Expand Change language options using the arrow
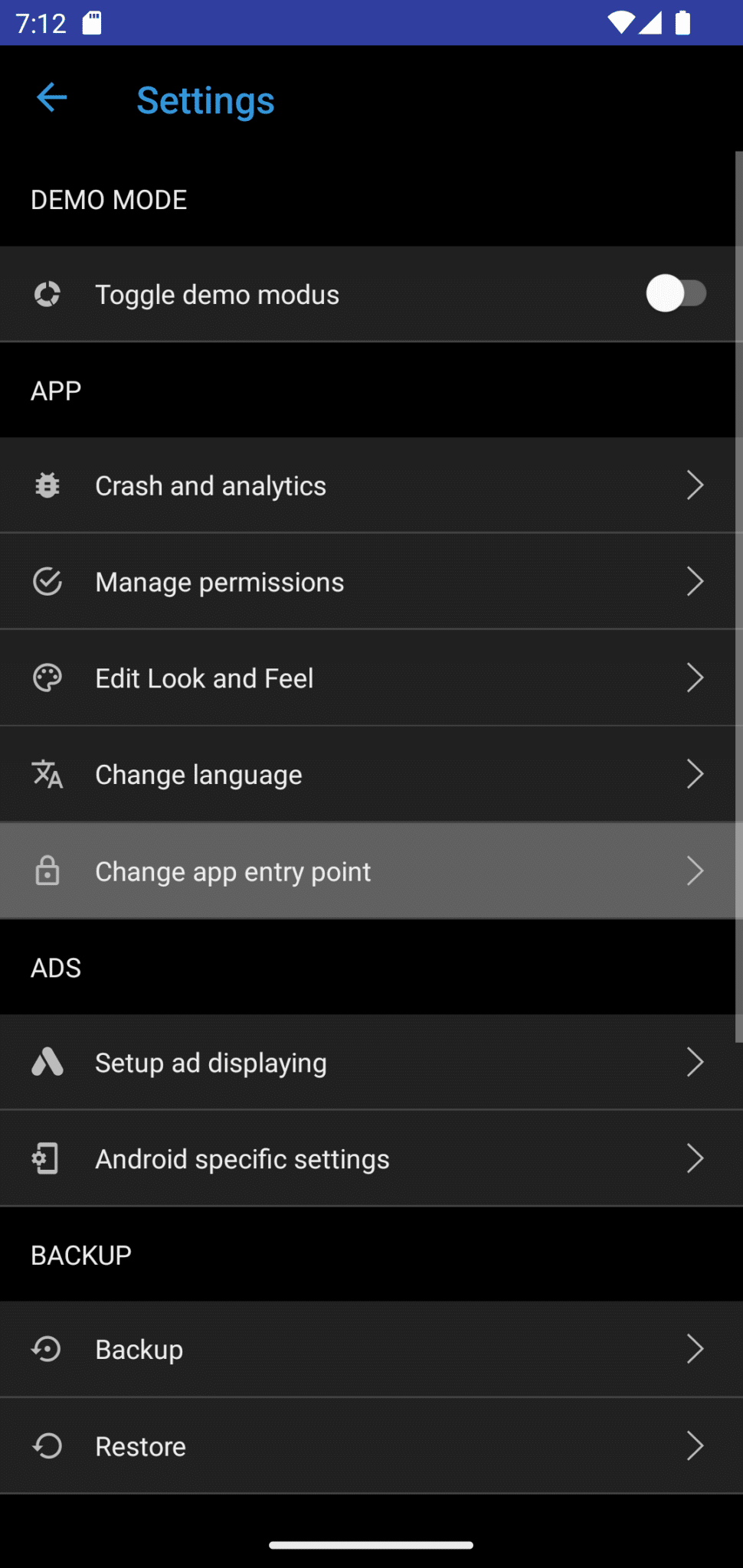Viewport: 743px width, 1568px height. click(695, 775)
